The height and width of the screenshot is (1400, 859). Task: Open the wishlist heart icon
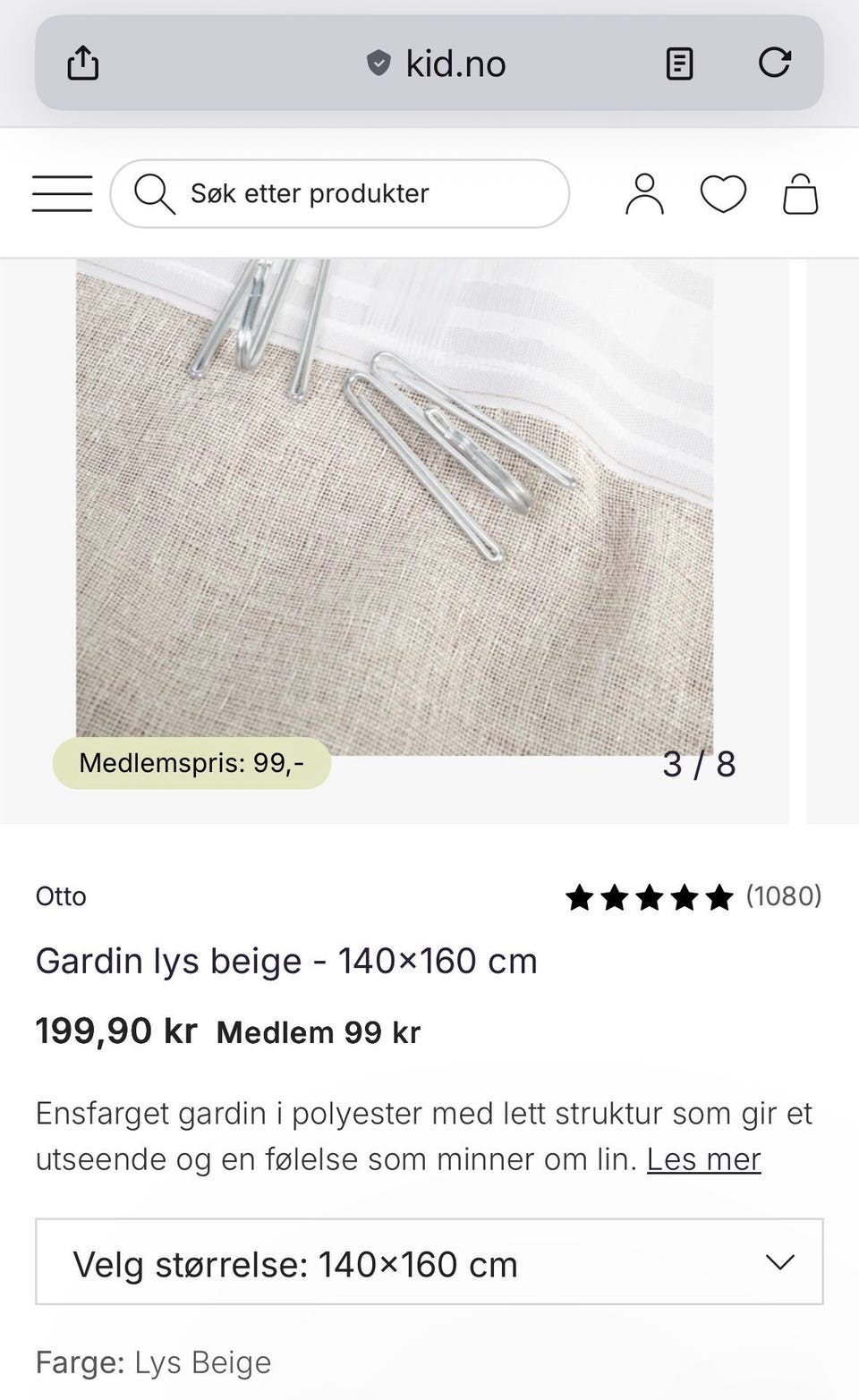point(723,193)
